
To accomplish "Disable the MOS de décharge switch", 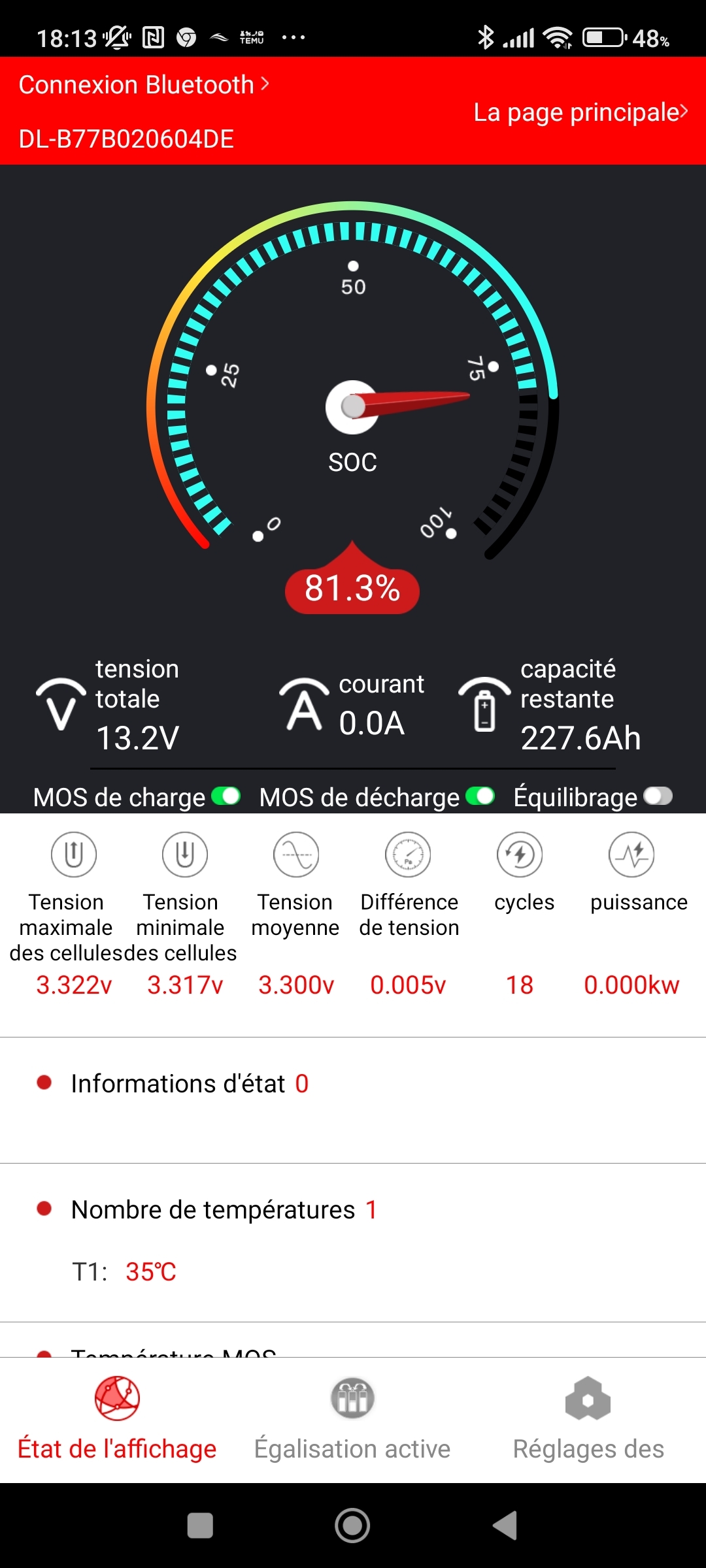I will (480, 796).
